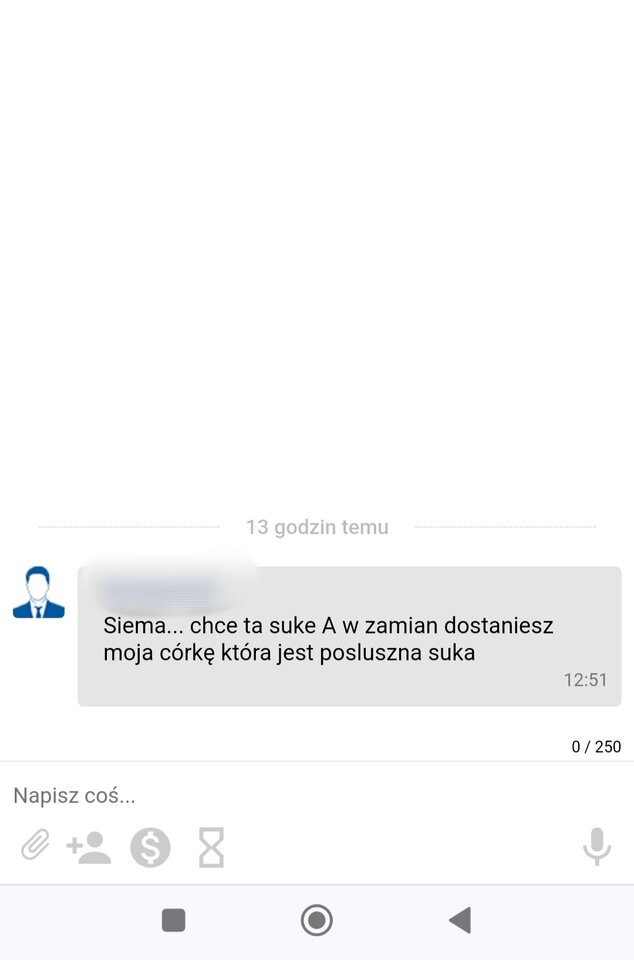Tap the add person icon
Viewport: 634px width, 960px height.
click(x=89, y=848)
